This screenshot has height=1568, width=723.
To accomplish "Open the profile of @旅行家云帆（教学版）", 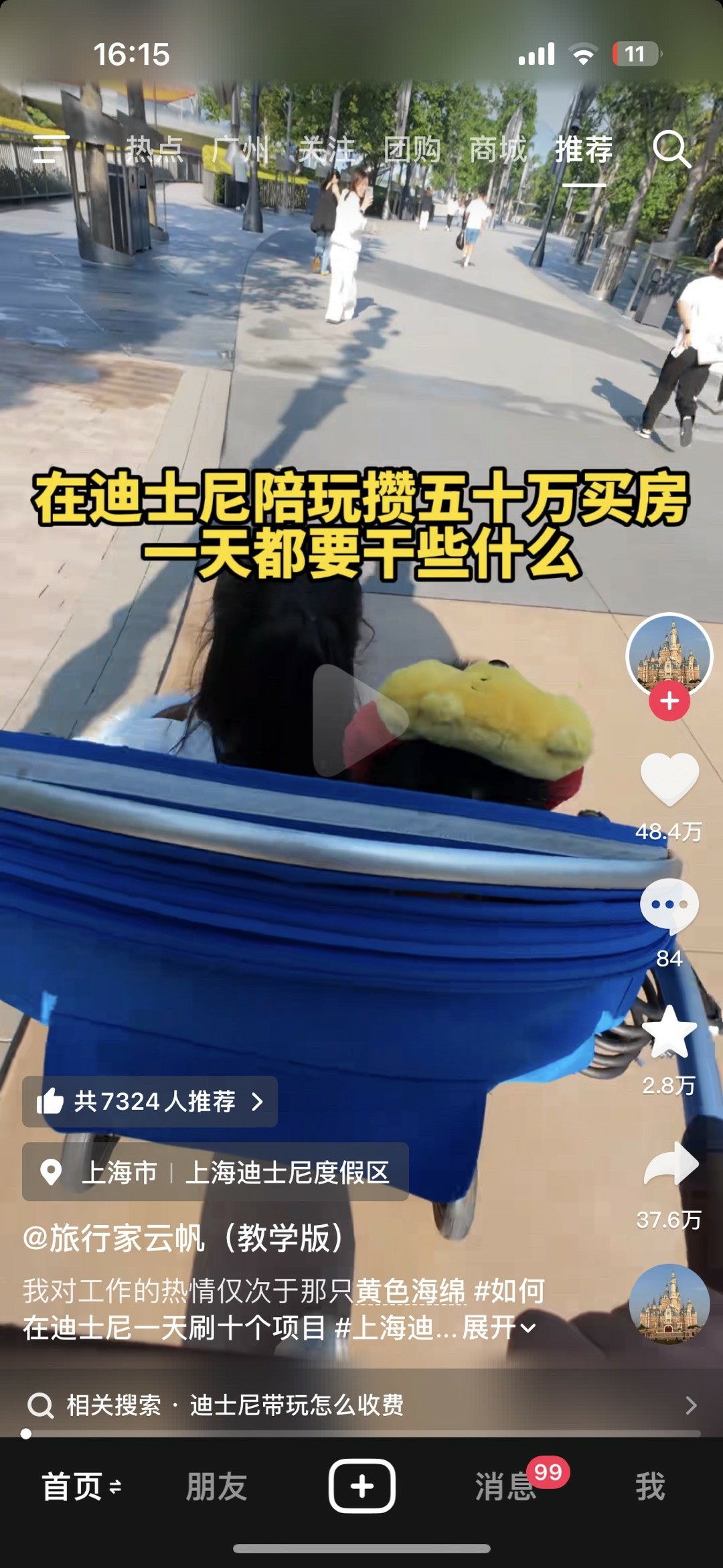I will pyautogui.click(x=183, y=1237).
